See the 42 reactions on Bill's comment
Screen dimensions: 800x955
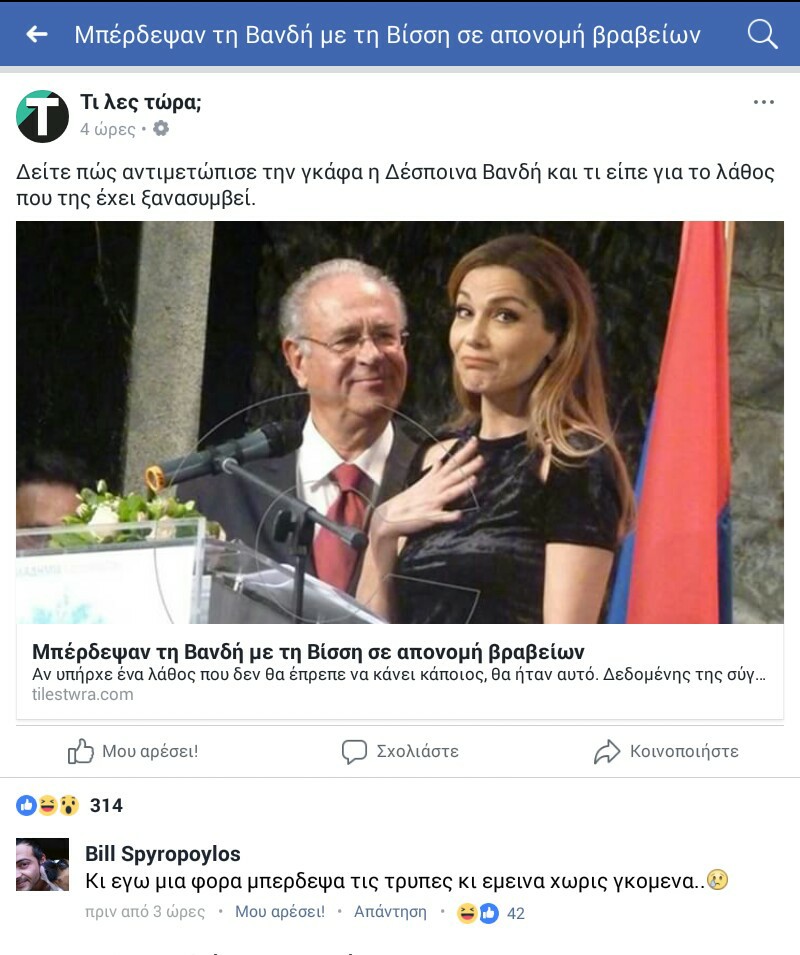pyautogui.click(x=491, y=913)
